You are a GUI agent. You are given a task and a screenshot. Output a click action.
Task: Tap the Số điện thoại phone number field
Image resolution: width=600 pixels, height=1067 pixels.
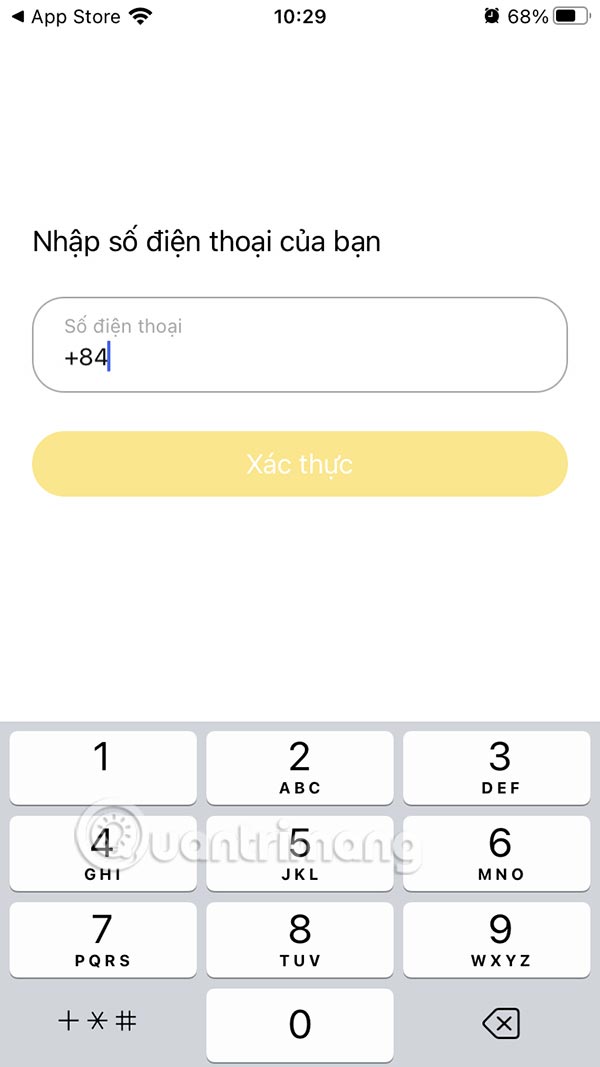click(x=300, y=345)
